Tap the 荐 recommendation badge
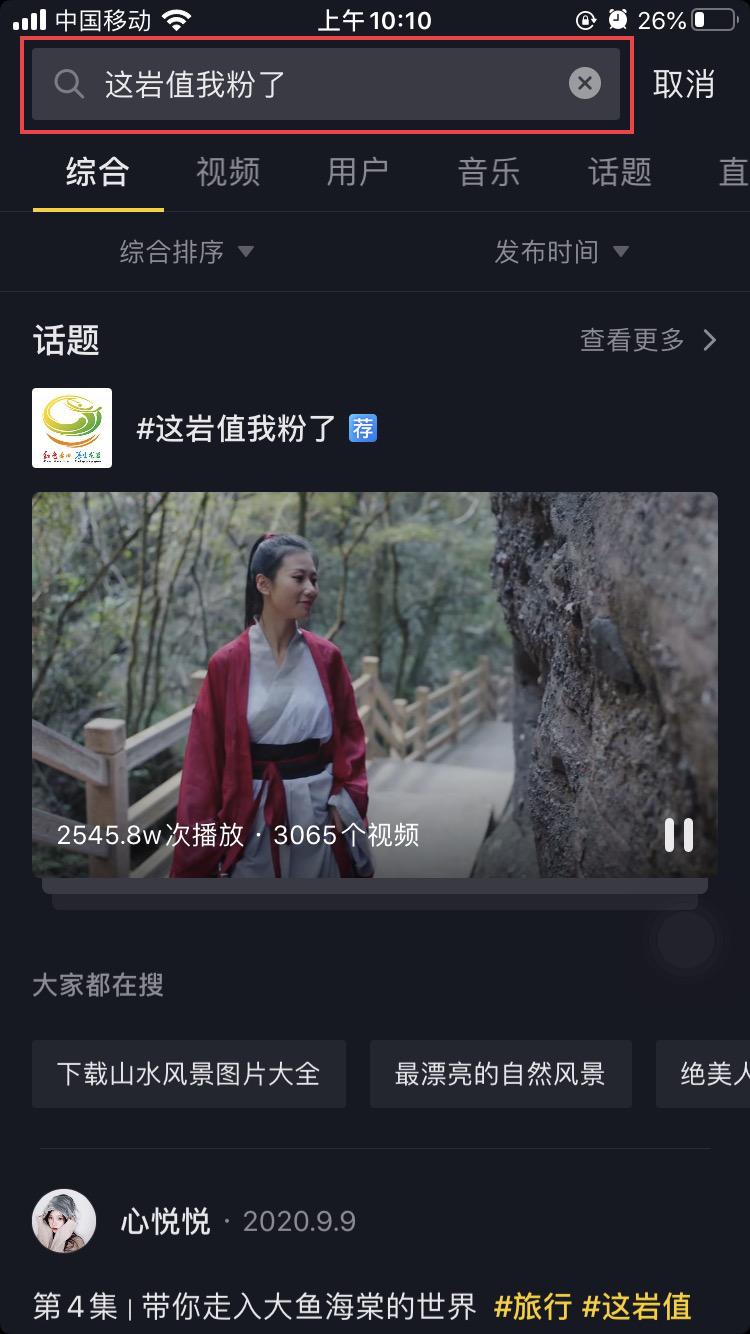The image size is (750, 1334). (x=362, y=428)
